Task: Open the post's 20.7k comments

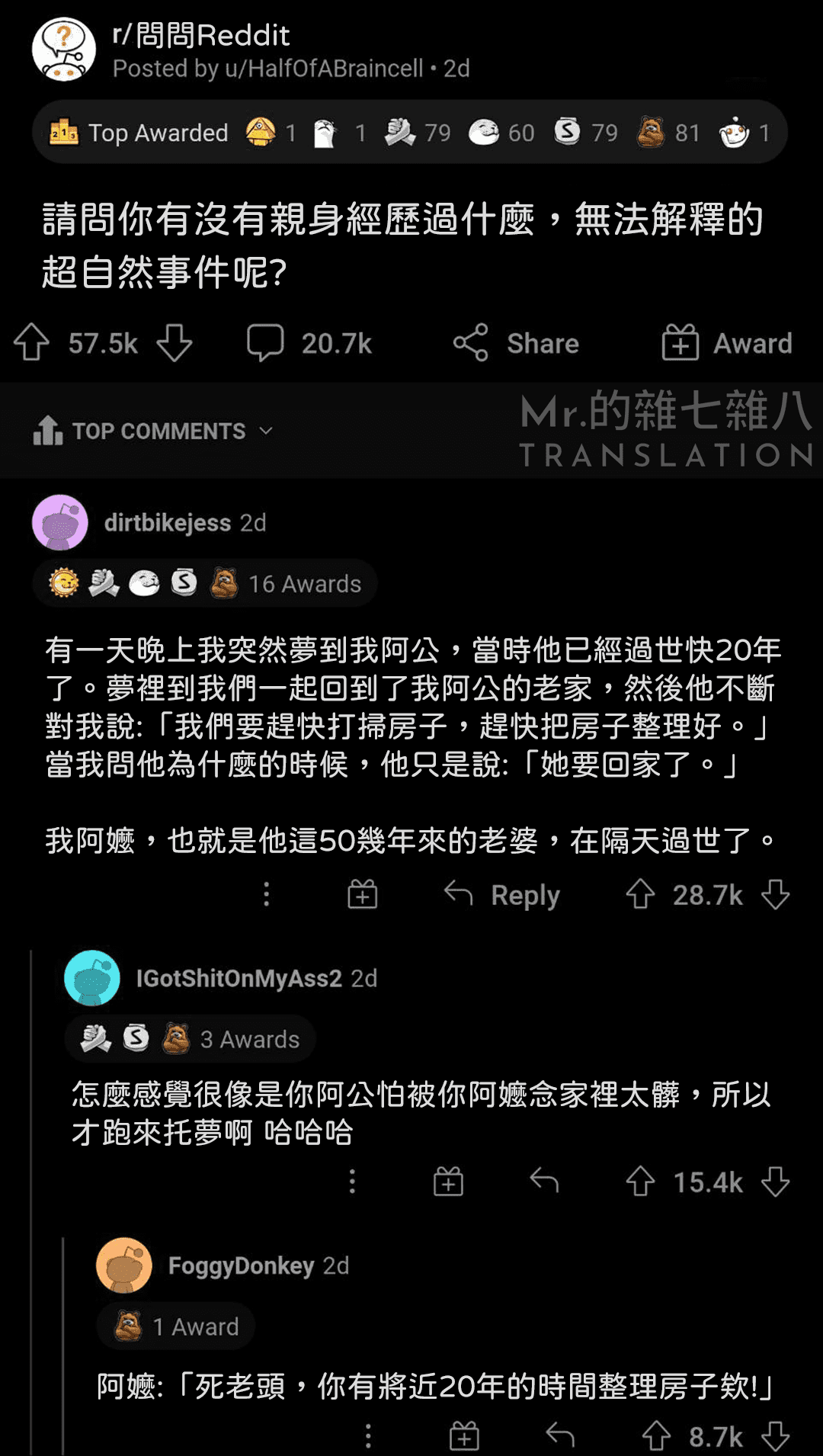Action: tap(309, 343)
